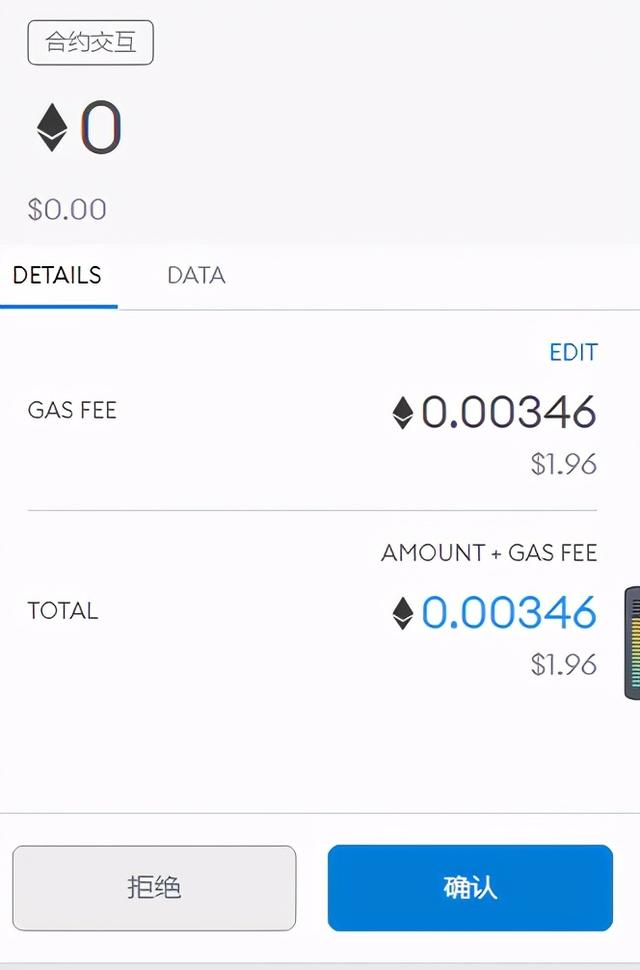Switch to the DATA tab

[196, 276]
